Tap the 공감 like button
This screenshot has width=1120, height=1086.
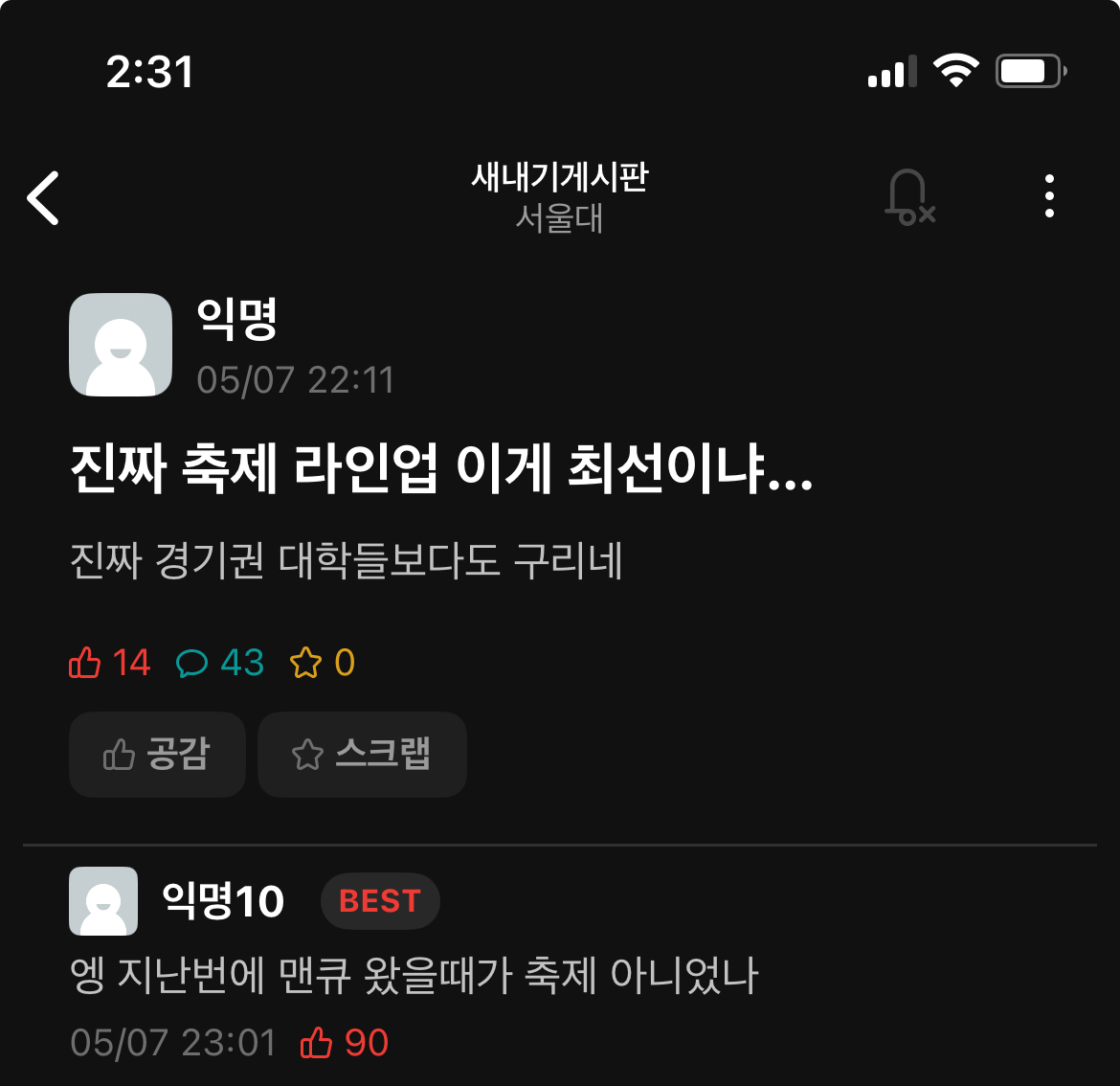pyautogui.click(x=157, y=755)
